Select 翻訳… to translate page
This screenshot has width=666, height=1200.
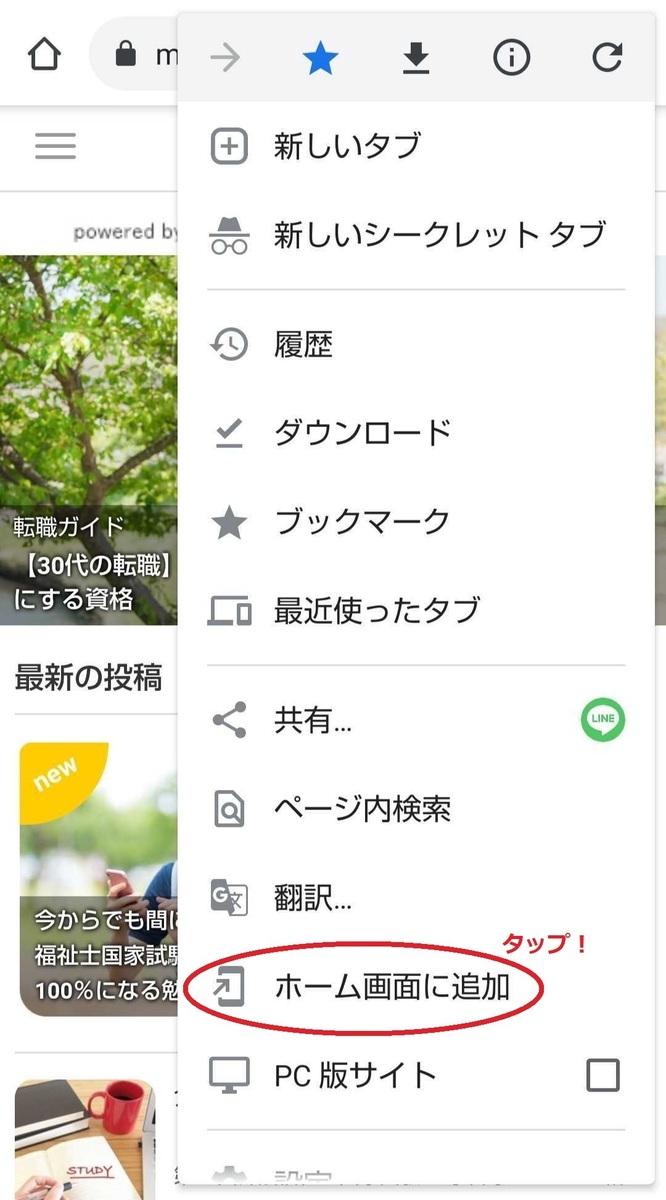(x=313, y=896)
